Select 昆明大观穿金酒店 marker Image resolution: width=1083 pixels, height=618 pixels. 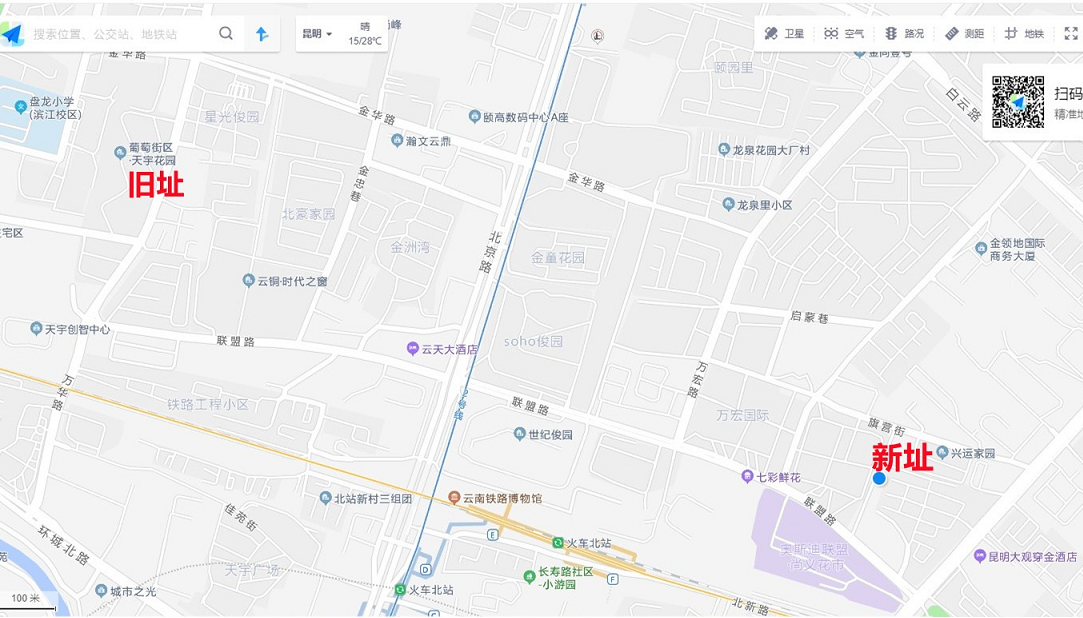[x=977, y=556]
